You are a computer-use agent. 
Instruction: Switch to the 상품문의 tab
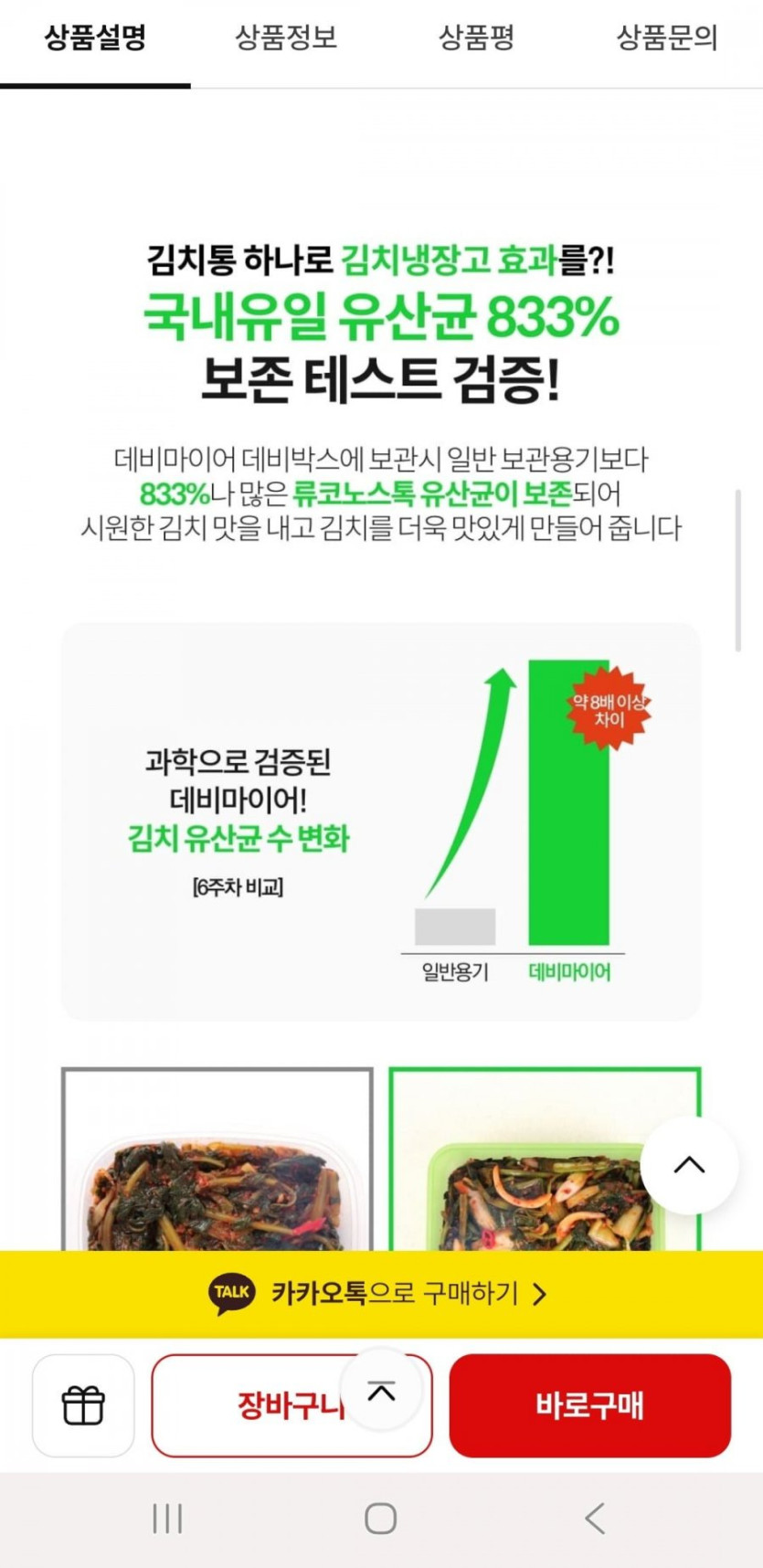coord(667,37)
